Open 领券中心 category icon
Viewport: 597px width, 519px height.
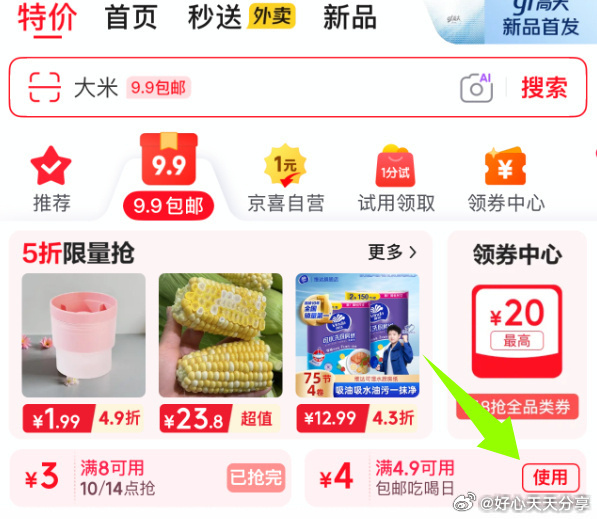pos(506,179)
